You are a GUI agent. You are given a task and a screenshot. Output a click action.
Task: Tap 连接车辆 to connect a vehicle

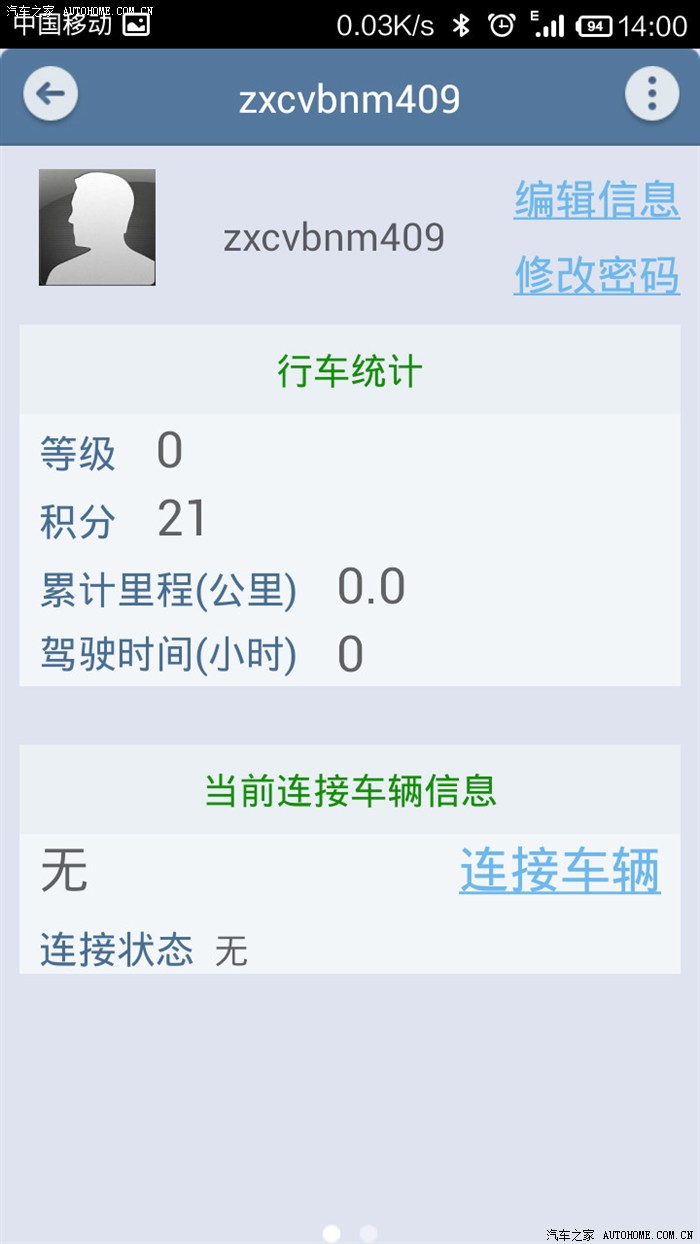(560, 870)
